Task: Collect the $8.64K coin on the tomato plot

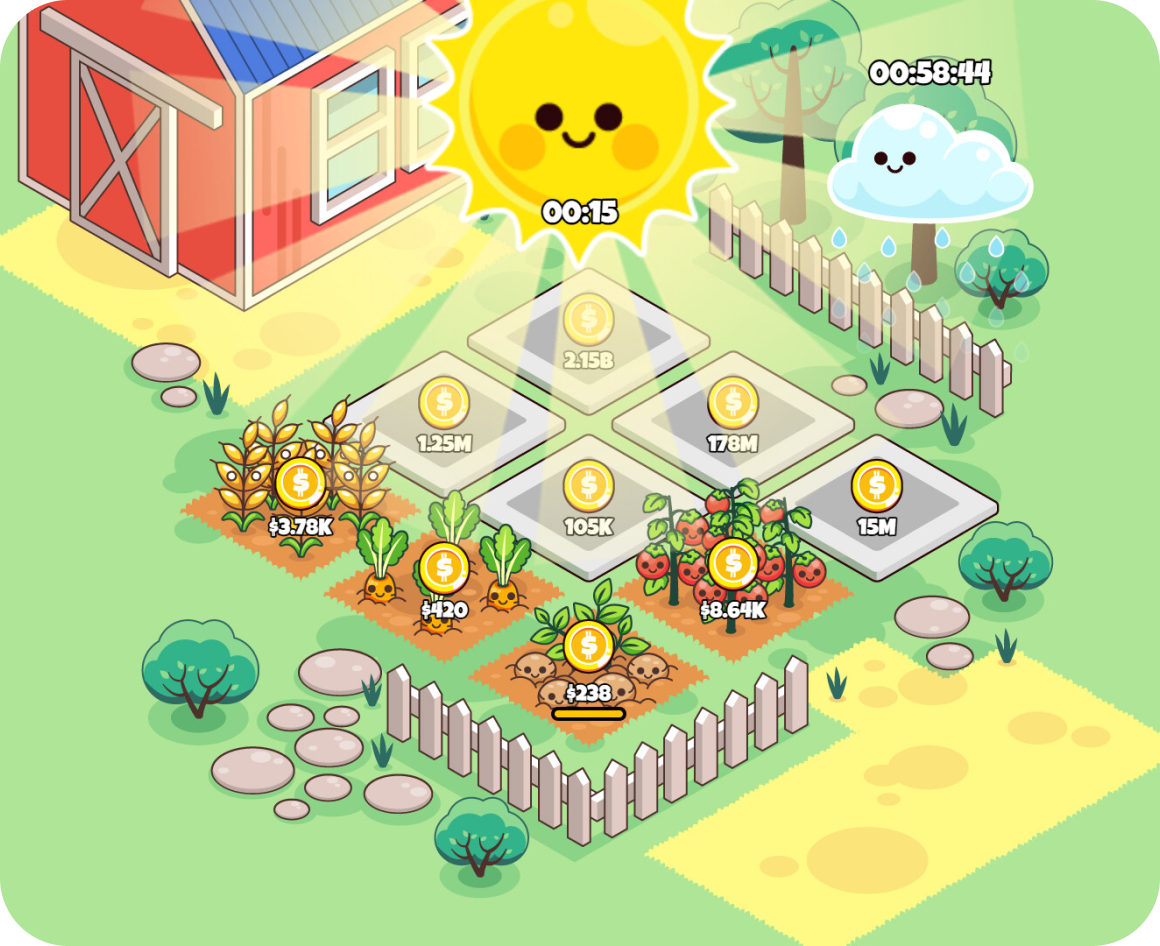Action: [733, 564]
